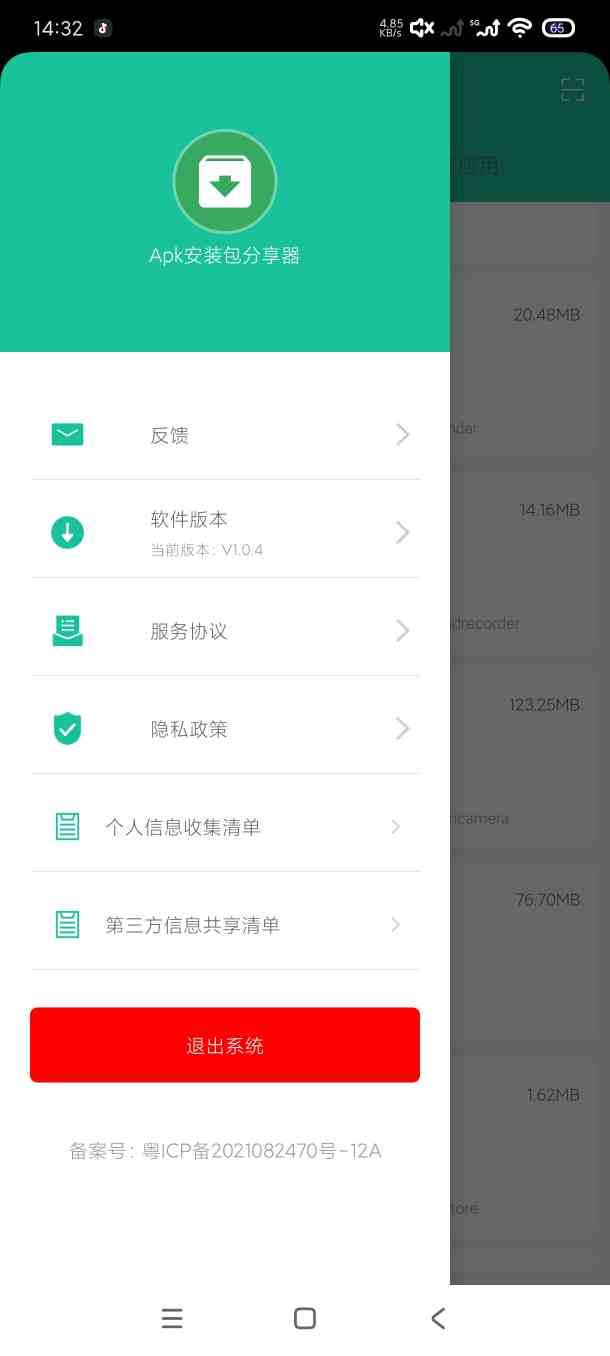Open 第三方信息共享清单 list
Screen dimensions: 610x1356
(225, 925)
